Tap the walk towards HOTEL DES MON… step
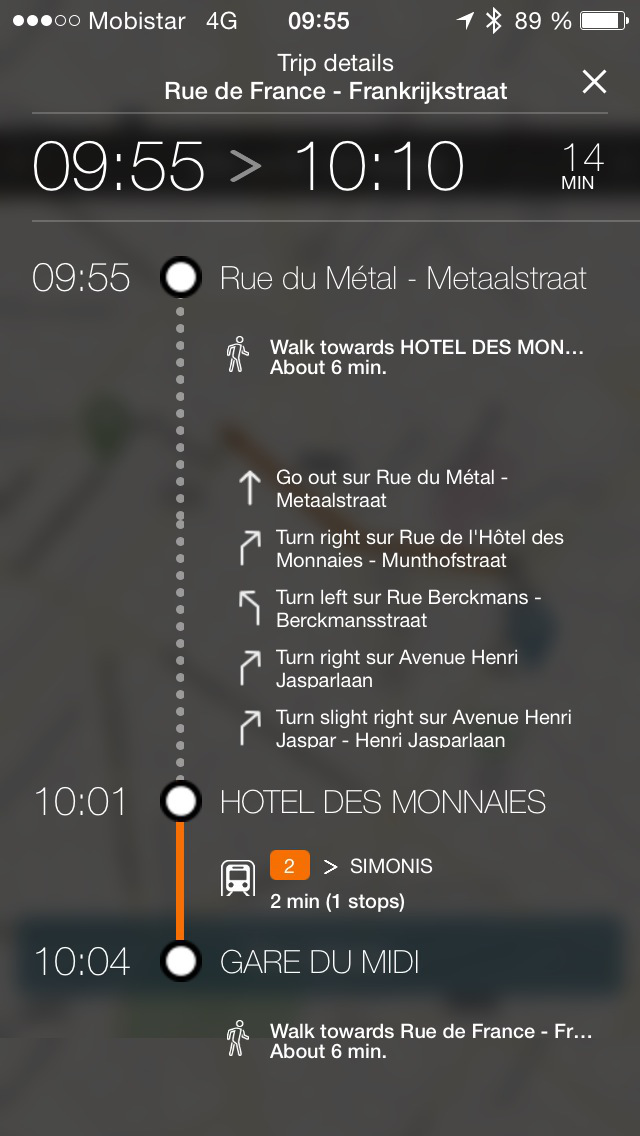Viewport: 640px width, 1136px height. 405,356
